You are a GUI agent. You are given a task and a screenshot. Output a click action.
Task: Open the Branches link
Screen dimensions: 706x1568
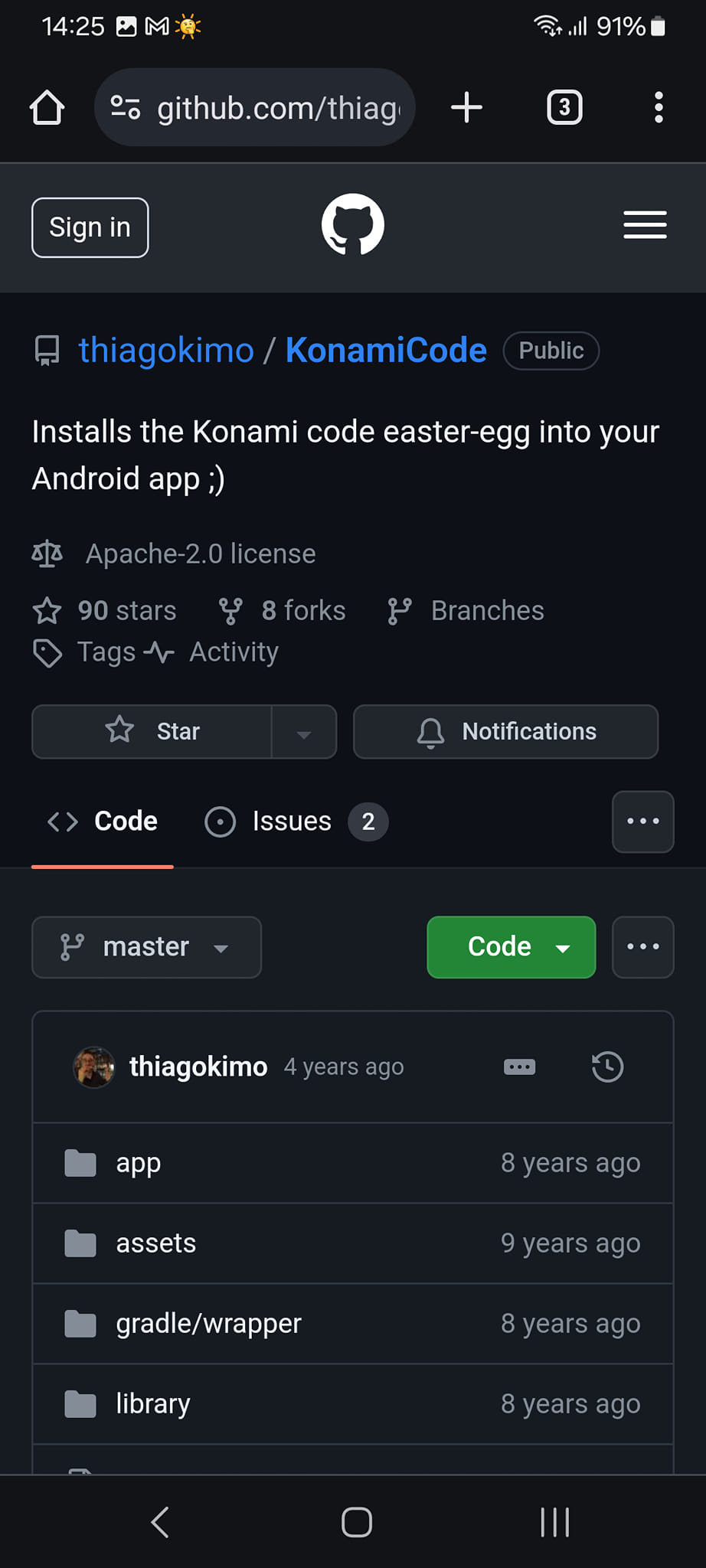(487, 611)
